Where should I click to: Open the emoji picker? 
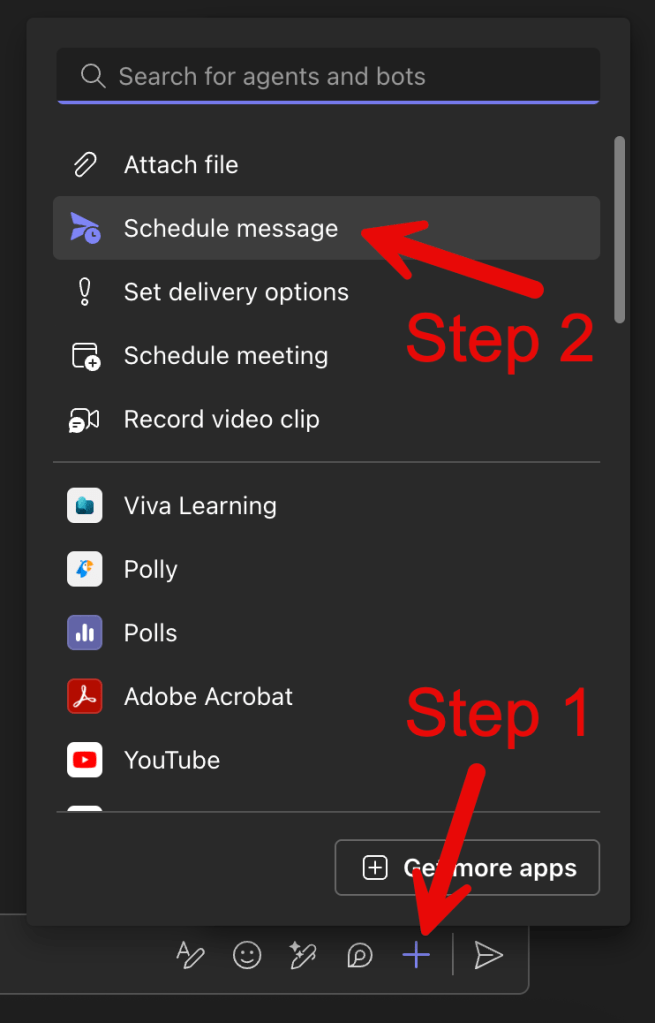247,956
